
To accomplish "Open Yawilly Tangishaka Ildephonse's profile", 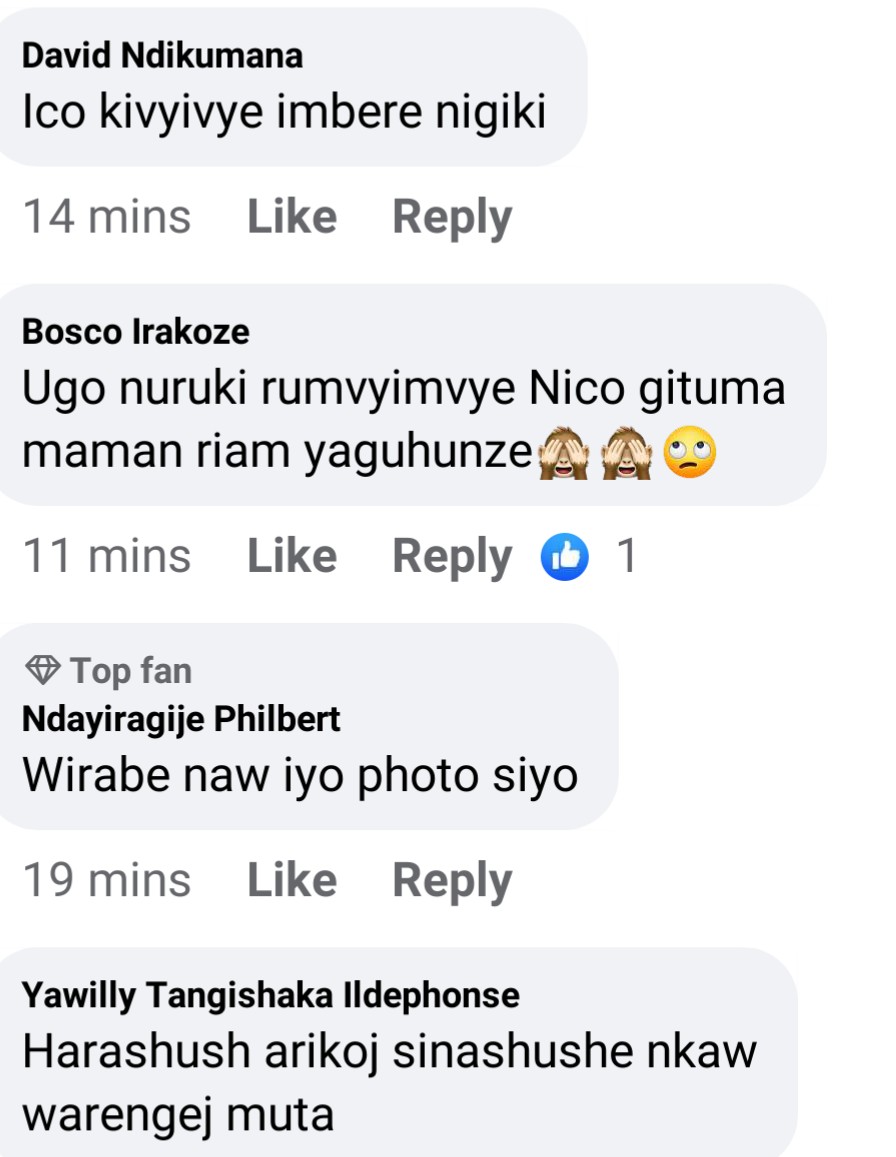I will click(270, 995).
